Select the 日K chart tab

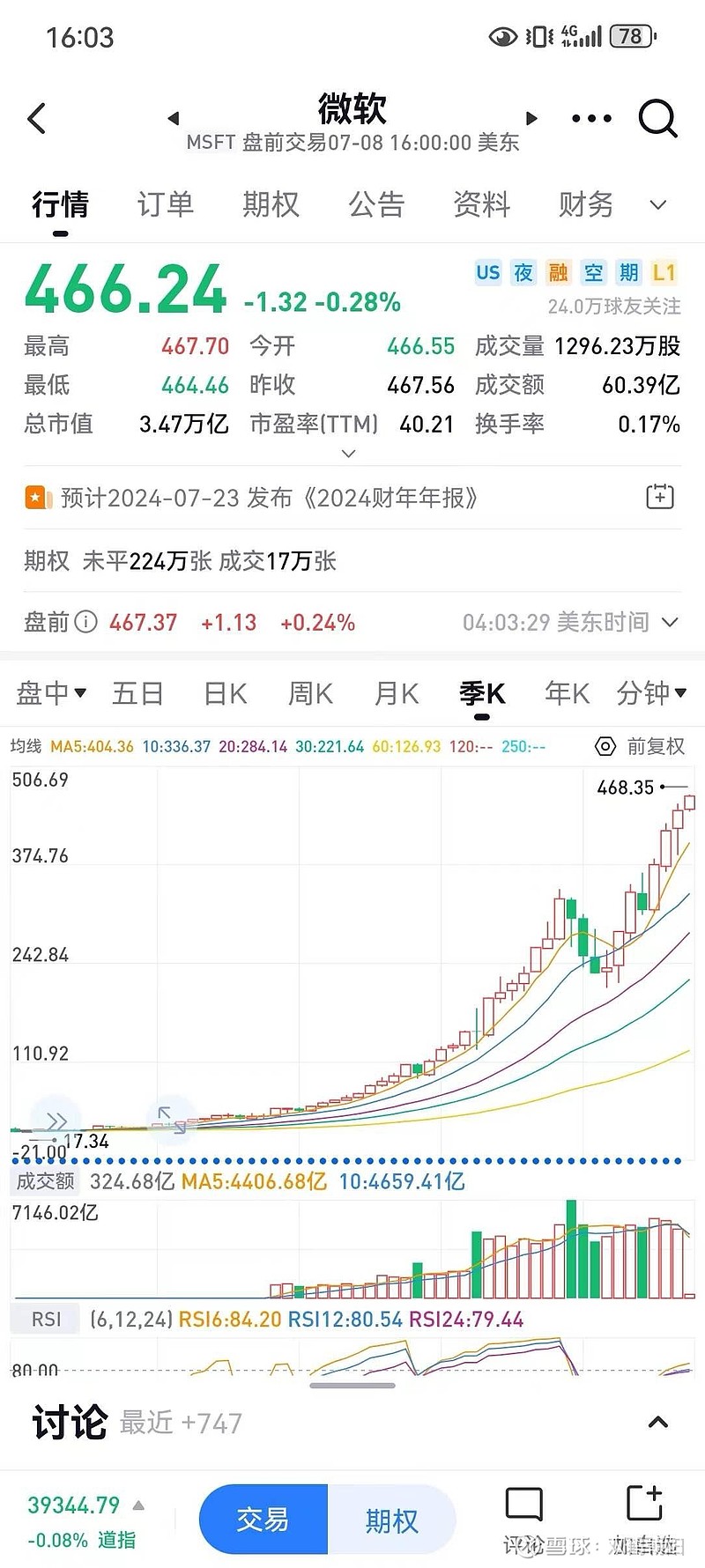225,693
